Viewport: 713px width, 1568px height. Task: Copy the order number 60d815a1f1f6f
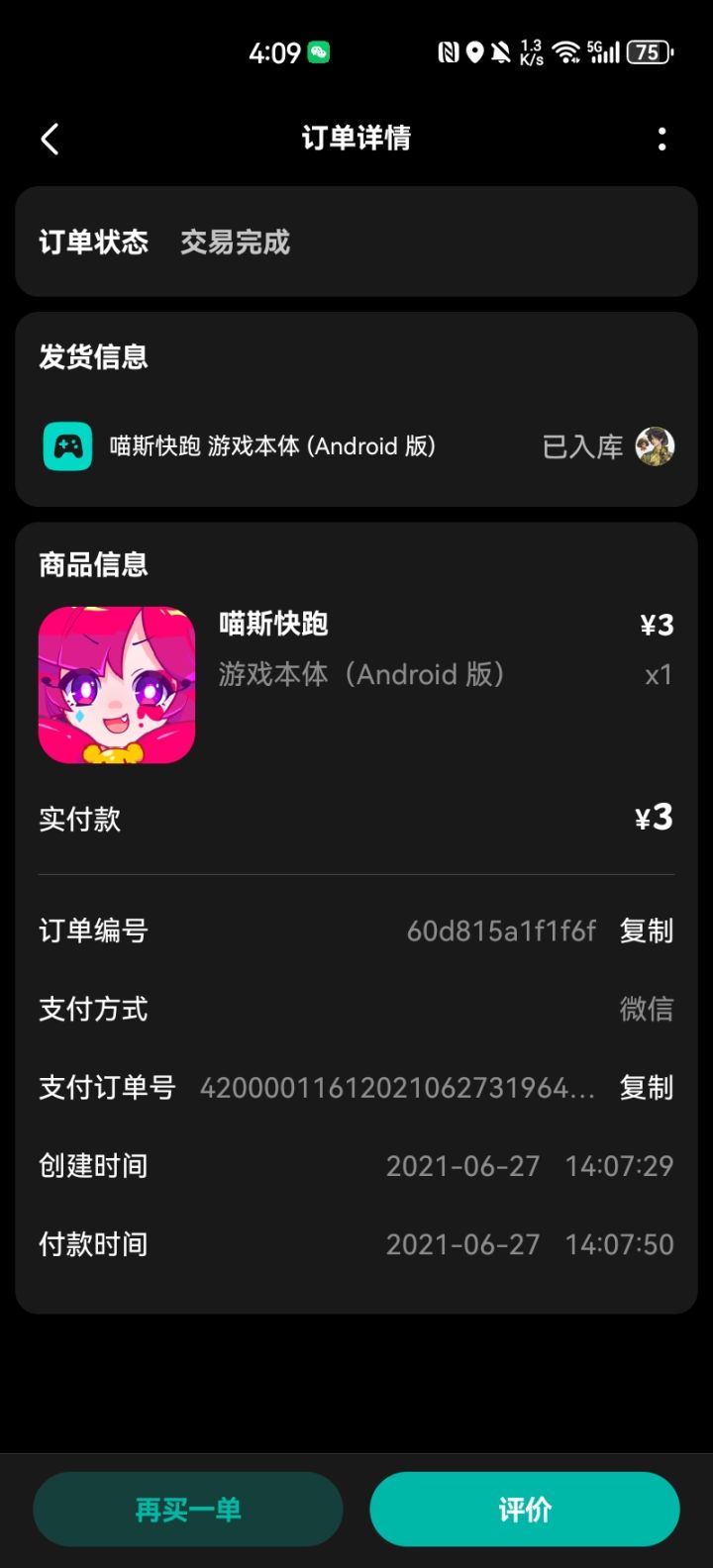(x=645, y=931)
